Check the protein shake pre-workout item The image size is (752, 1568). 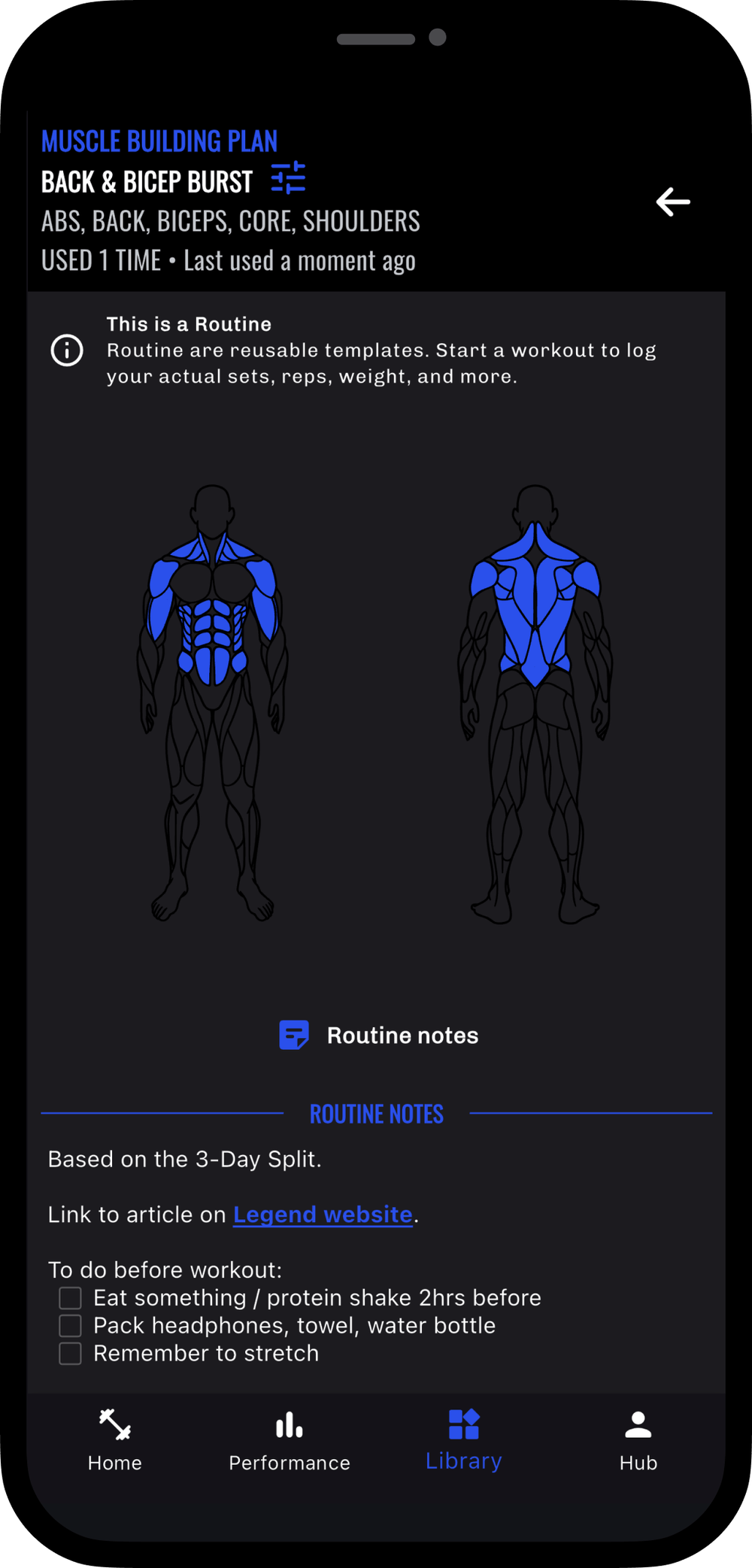(x=70, y=1297)
